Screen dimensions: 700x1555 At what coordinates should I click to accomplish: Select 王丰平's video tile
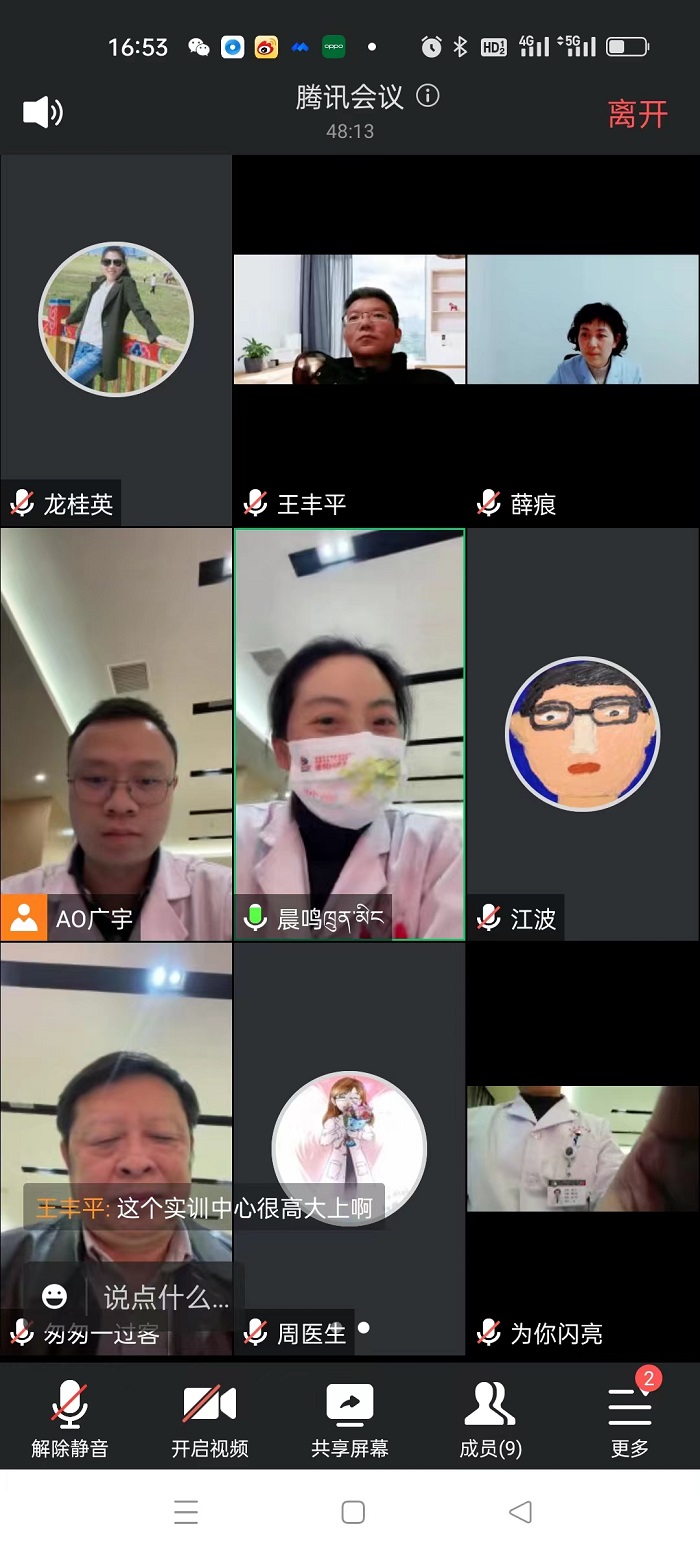point(349,340)
